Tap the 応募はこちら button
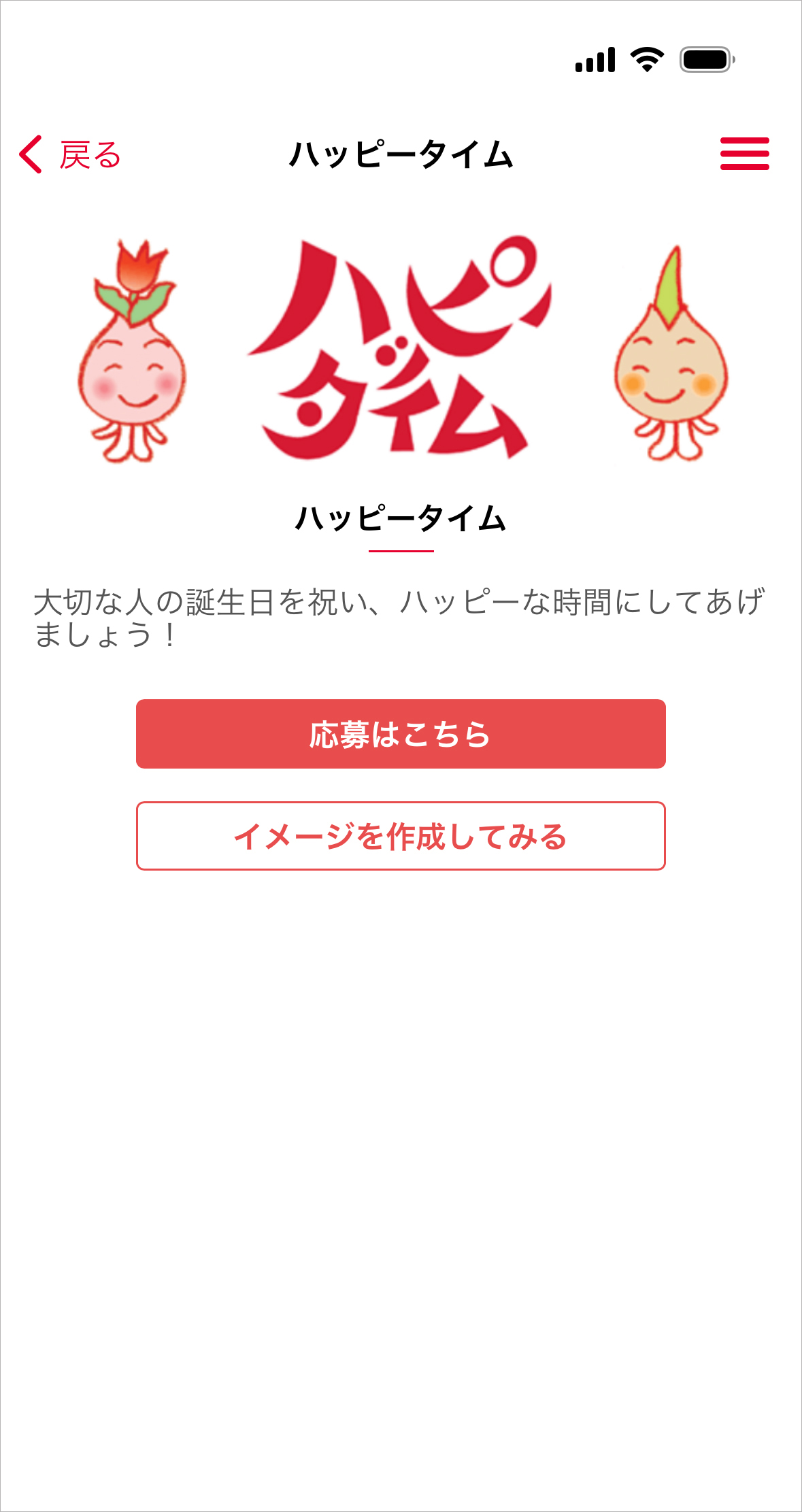802x1512 pixels. (401, 734)
